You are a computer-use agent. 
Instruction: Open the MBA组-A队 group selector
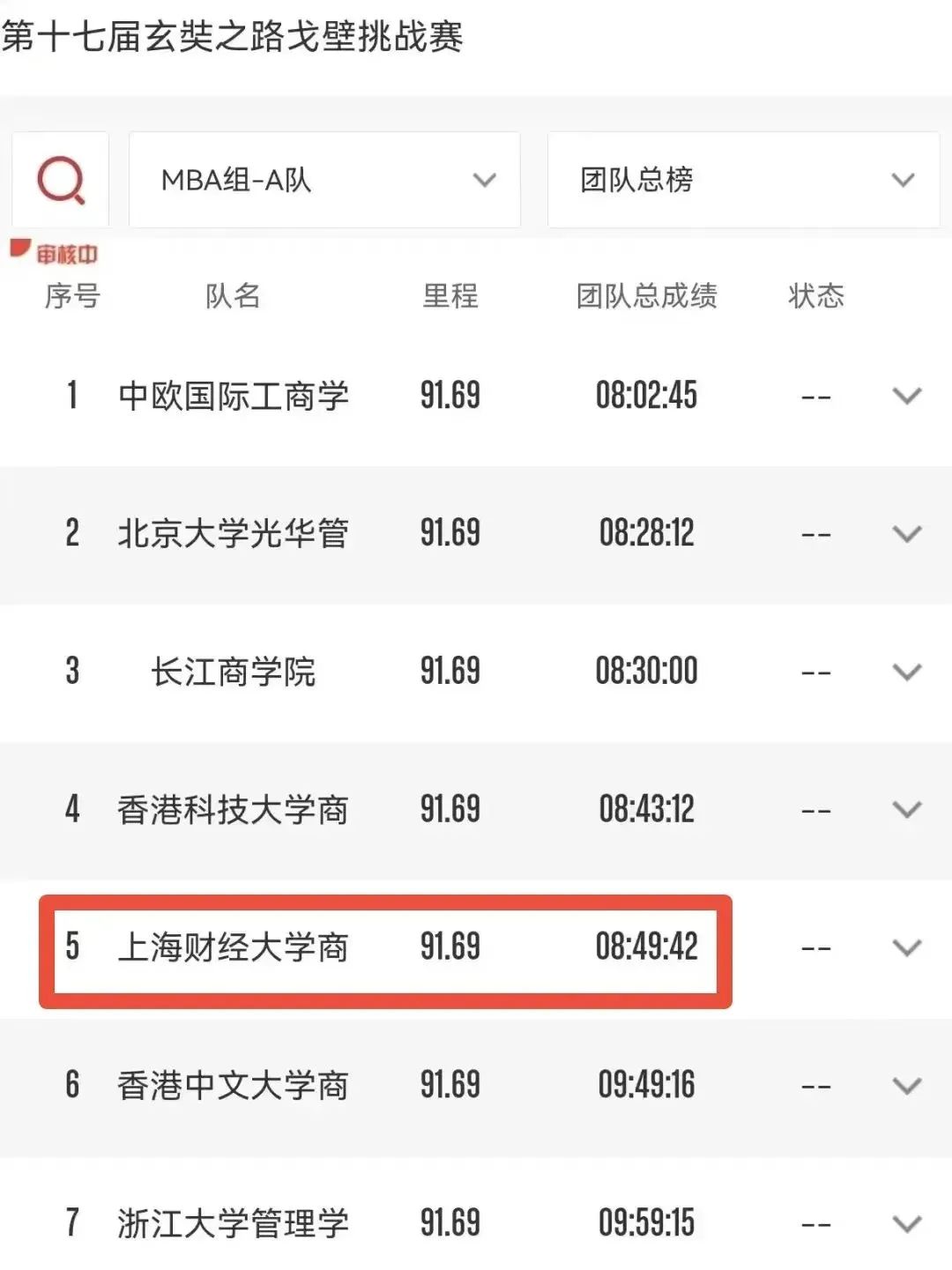tap(324, 180)
